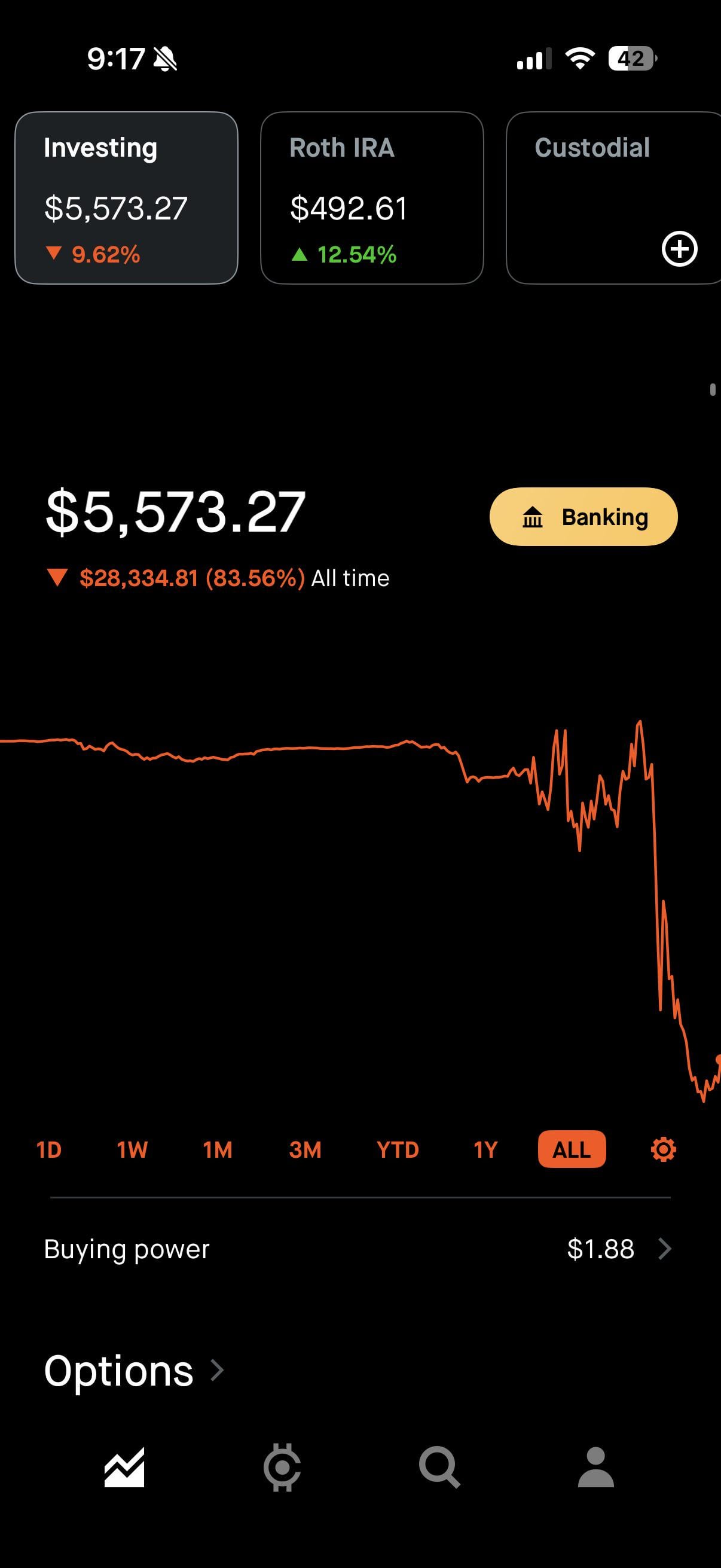Switch chart to YTD
This screenshot has height=1568, width=721.
[398, 1150]
